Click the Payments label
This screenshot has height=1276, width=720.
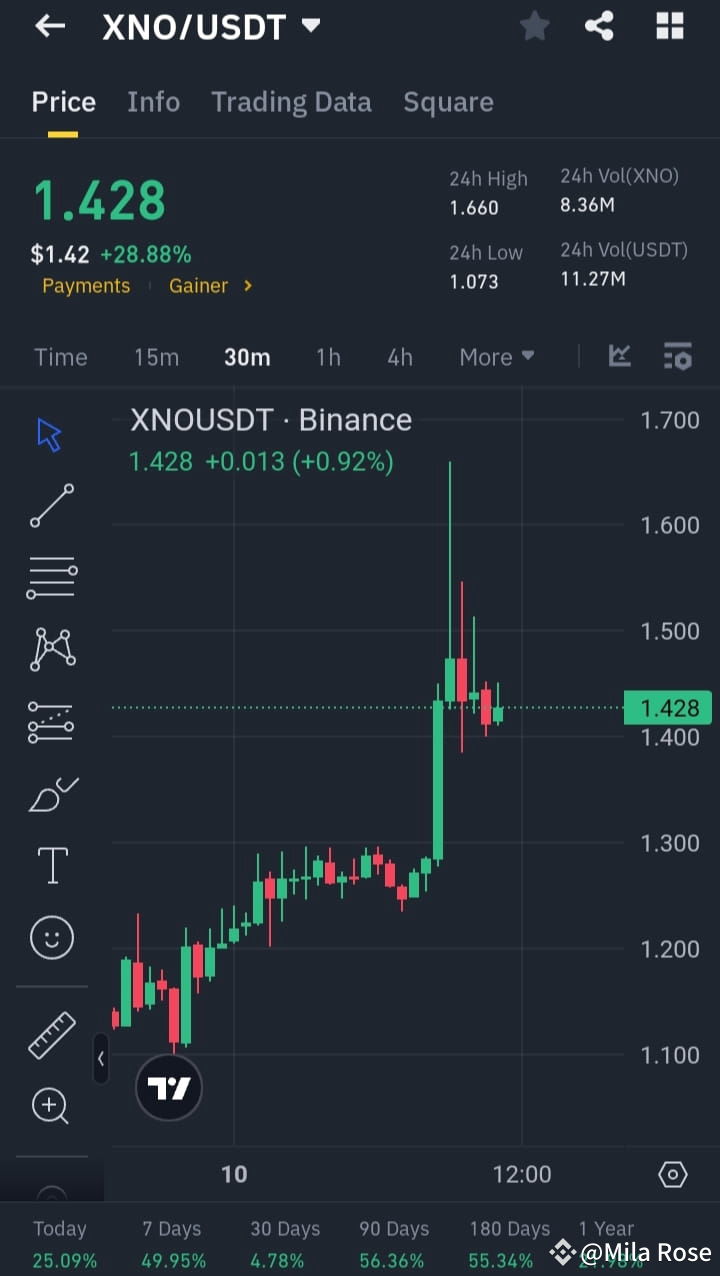point(86,285)
